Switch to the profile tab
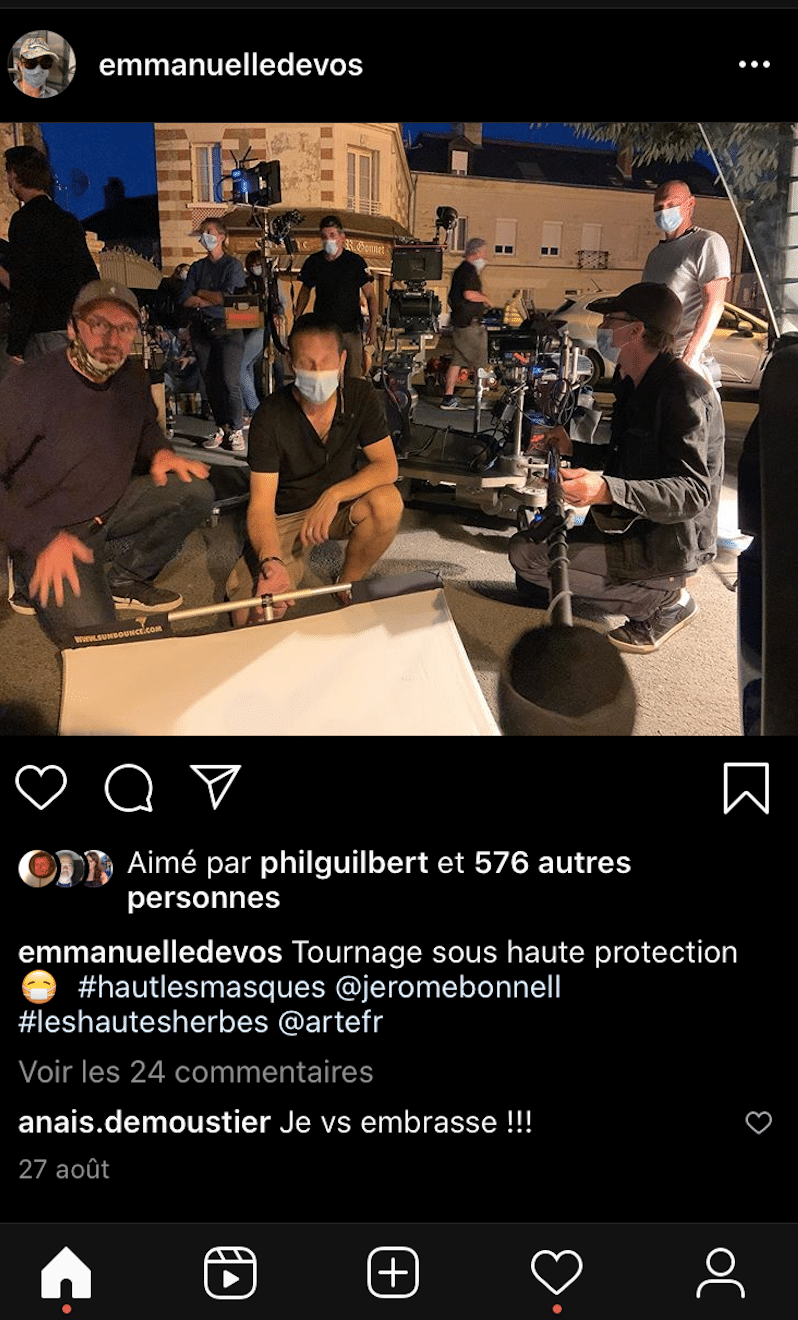 click(720, 1273)
